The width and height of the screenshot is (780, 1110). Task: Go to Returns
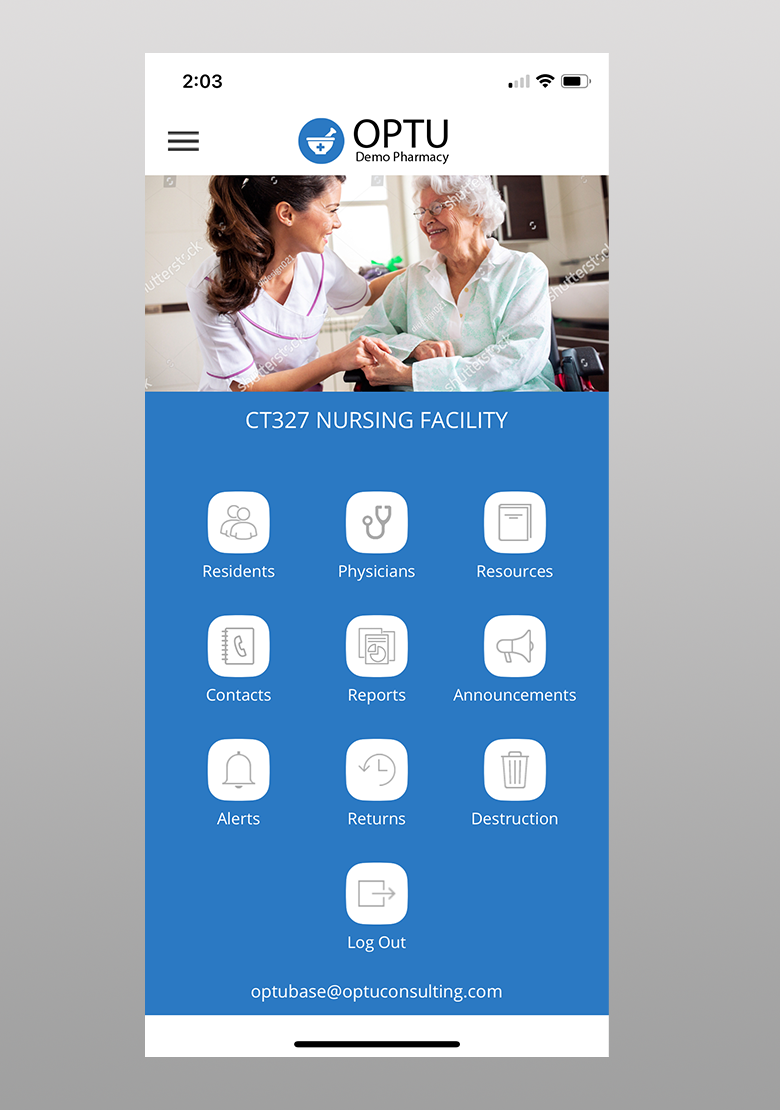click(x=376, y=770)
